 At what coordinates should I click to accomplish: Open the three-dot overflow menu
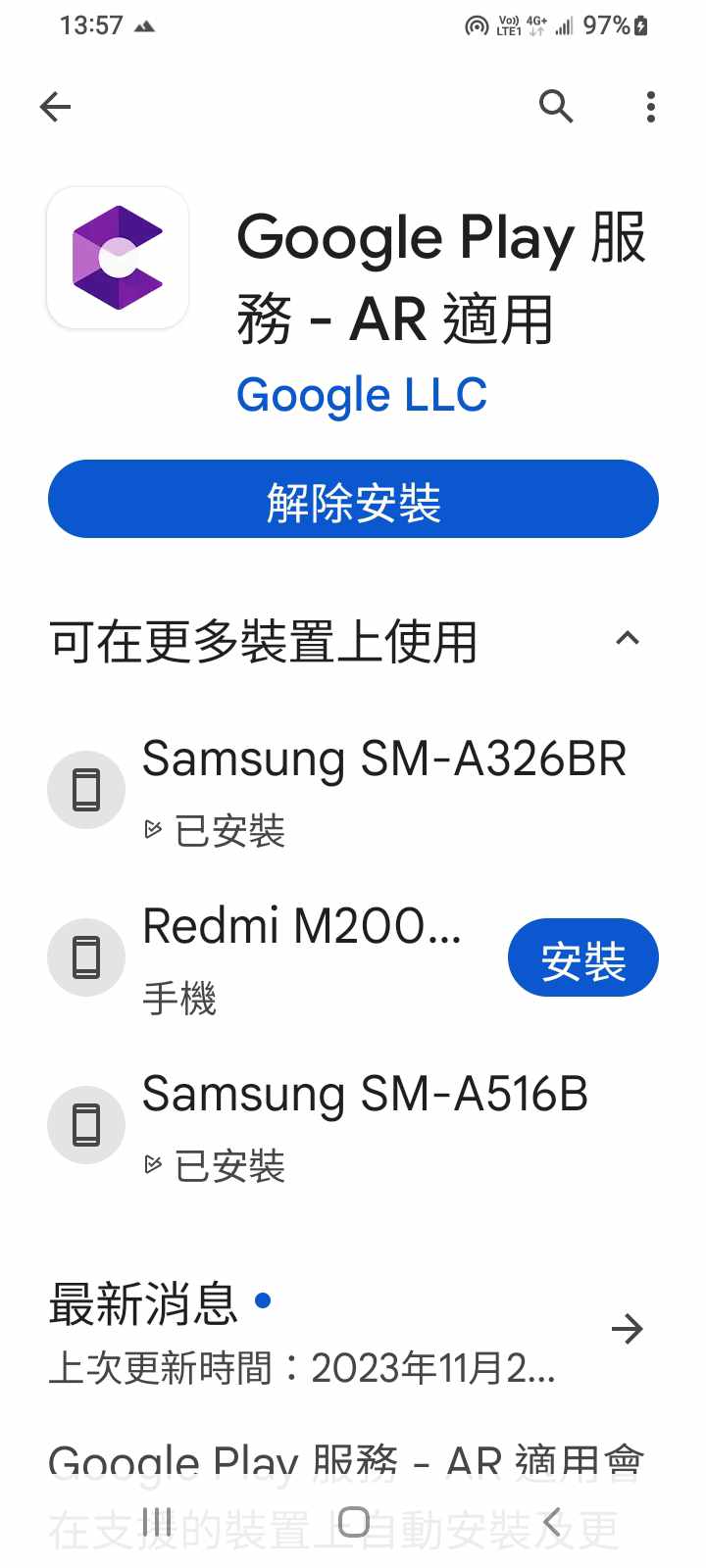pos(650,106)
